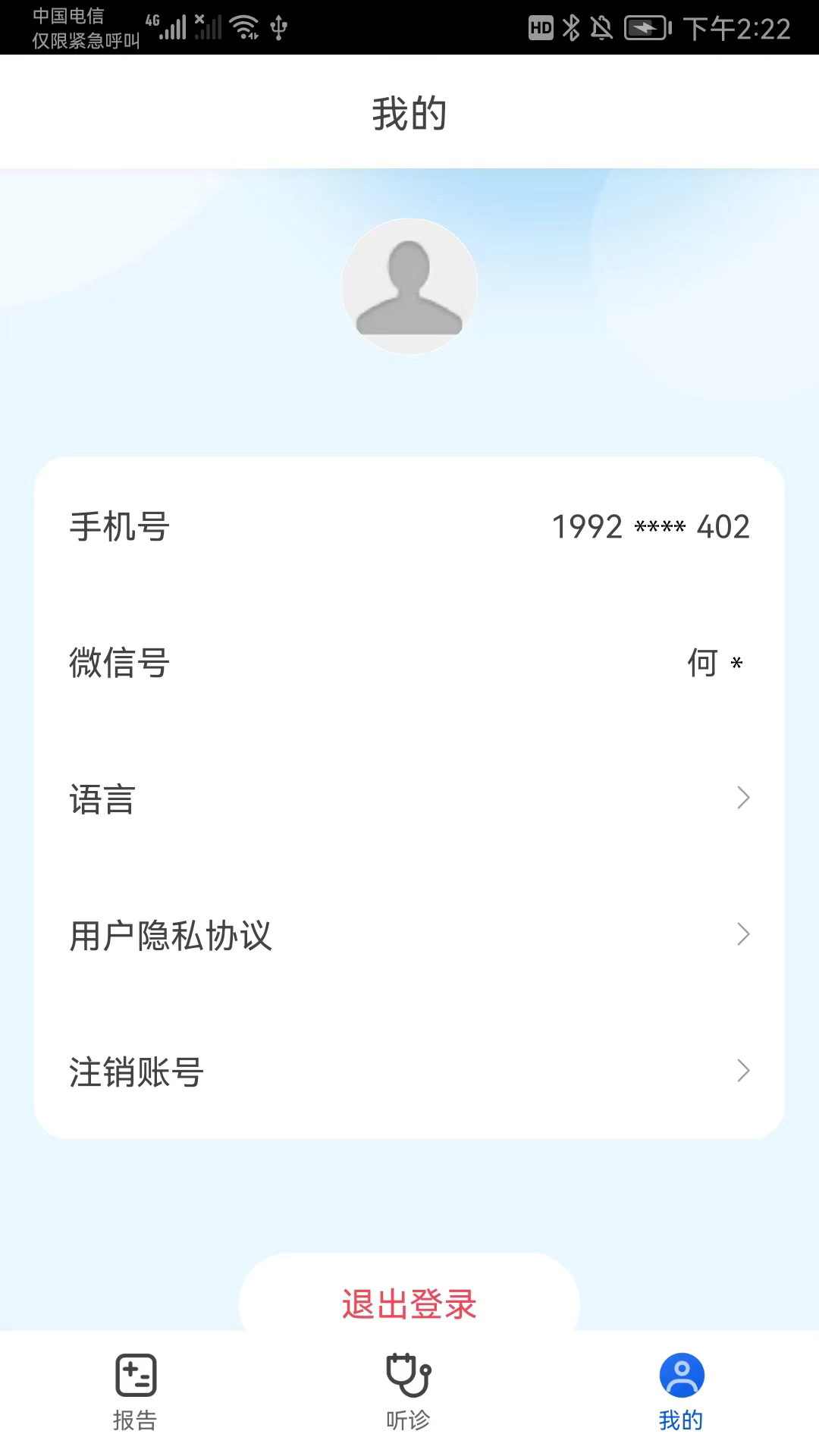This screenshot has width=819, height=1456.
Task: Tap the profile avatar picture
Action: (409, 287)
